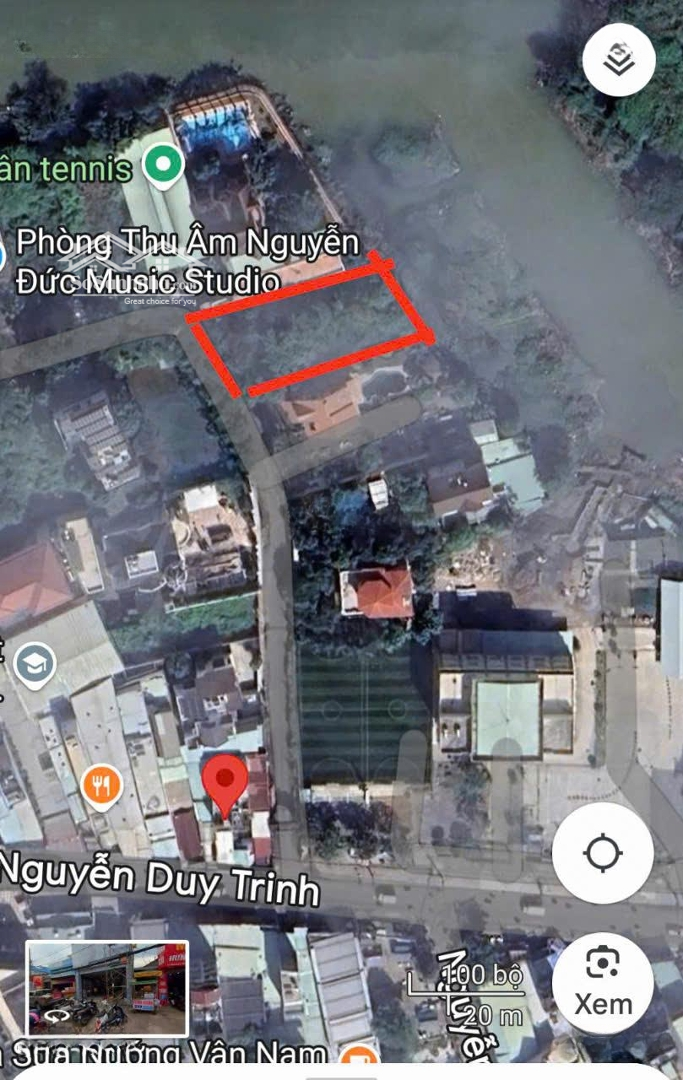Tap the Xem lens button
Screen dimensions: 683x1080
(602, 982)
